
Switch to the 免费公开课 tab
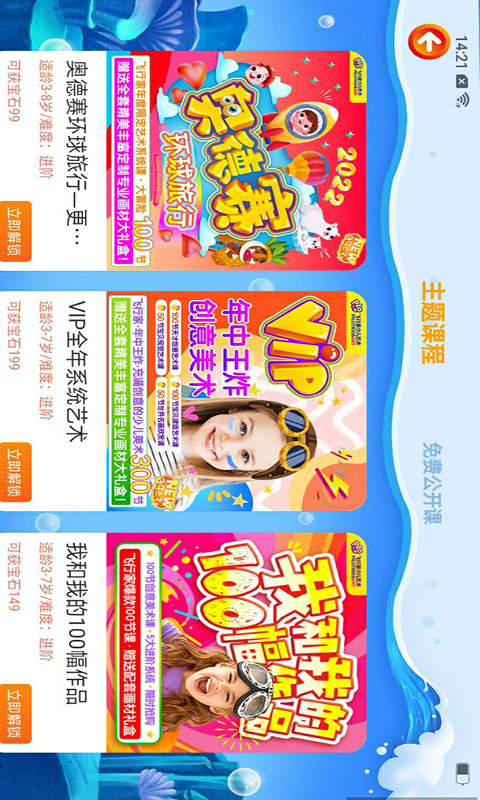[x=433, y=484]
